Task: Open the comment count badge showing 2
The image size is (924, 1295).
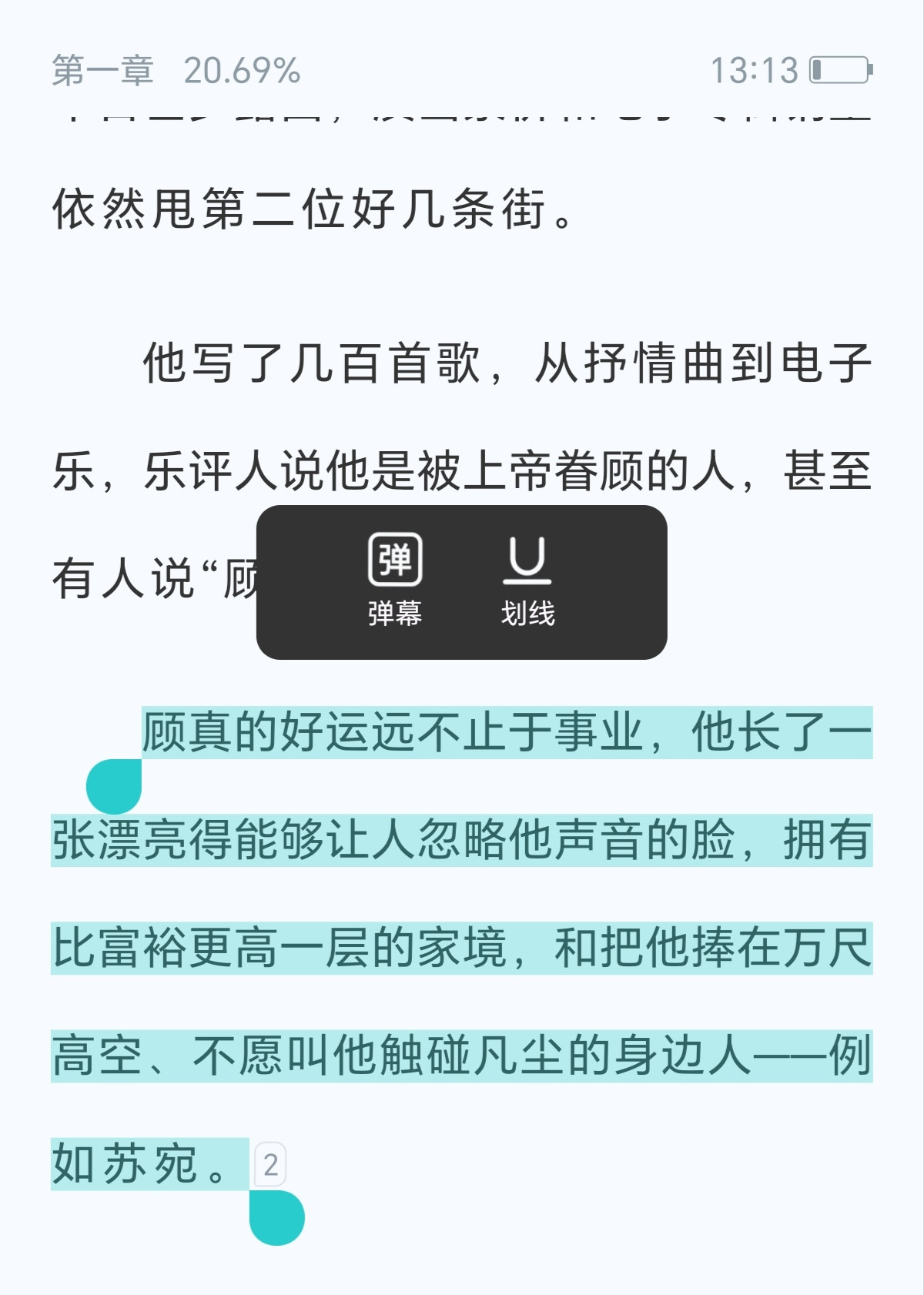Action: (x=270, y=1164)
